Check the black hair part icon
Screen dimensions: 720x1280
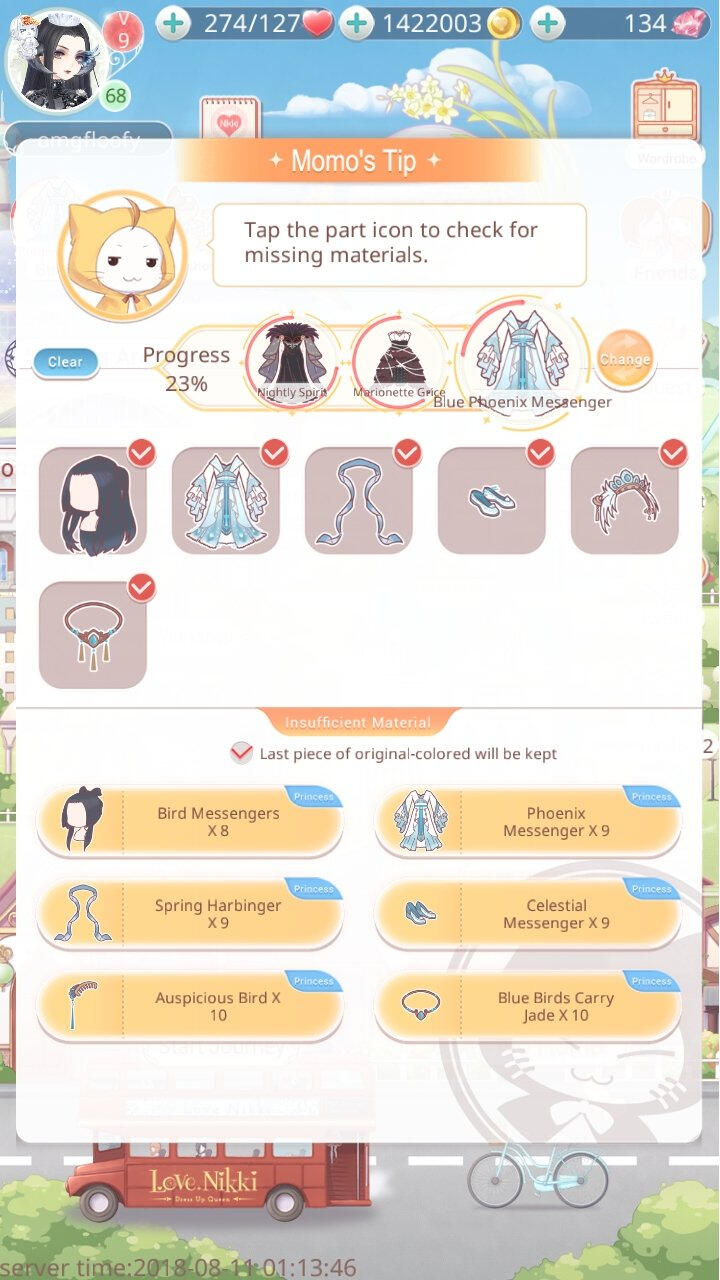(93, 501)
